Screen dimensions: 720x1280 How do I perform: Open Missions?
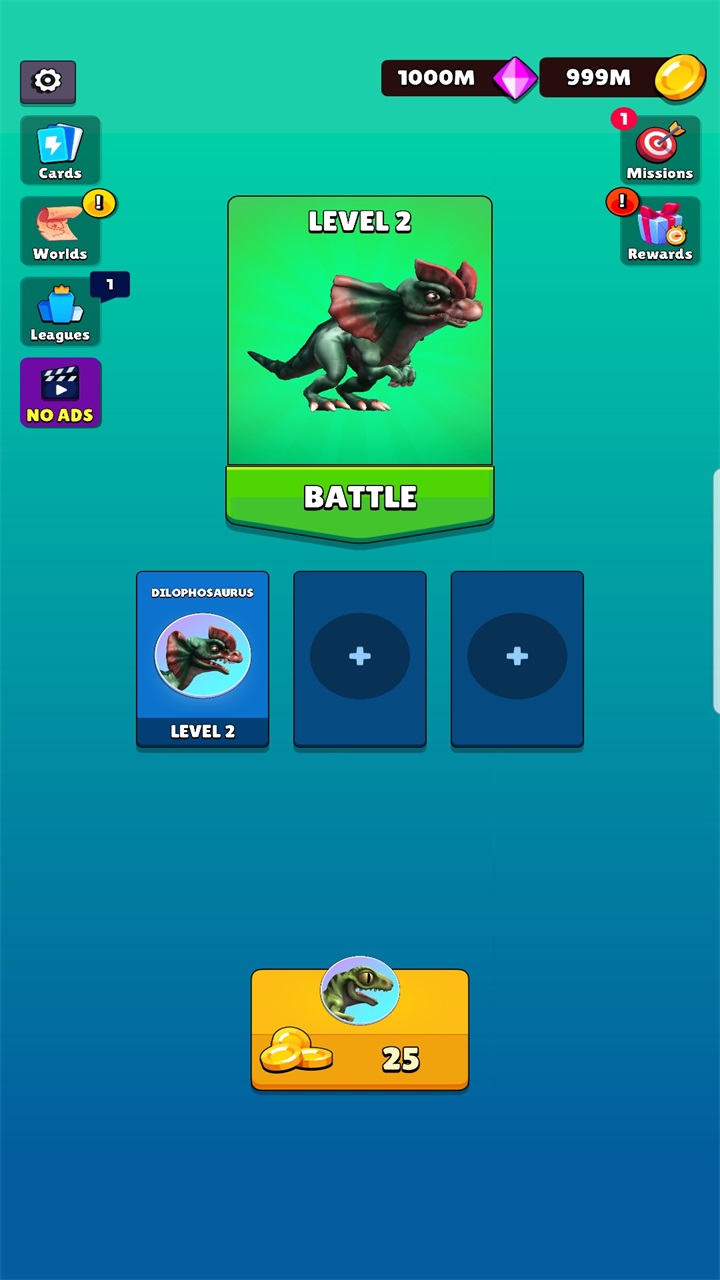click(660, 150)
